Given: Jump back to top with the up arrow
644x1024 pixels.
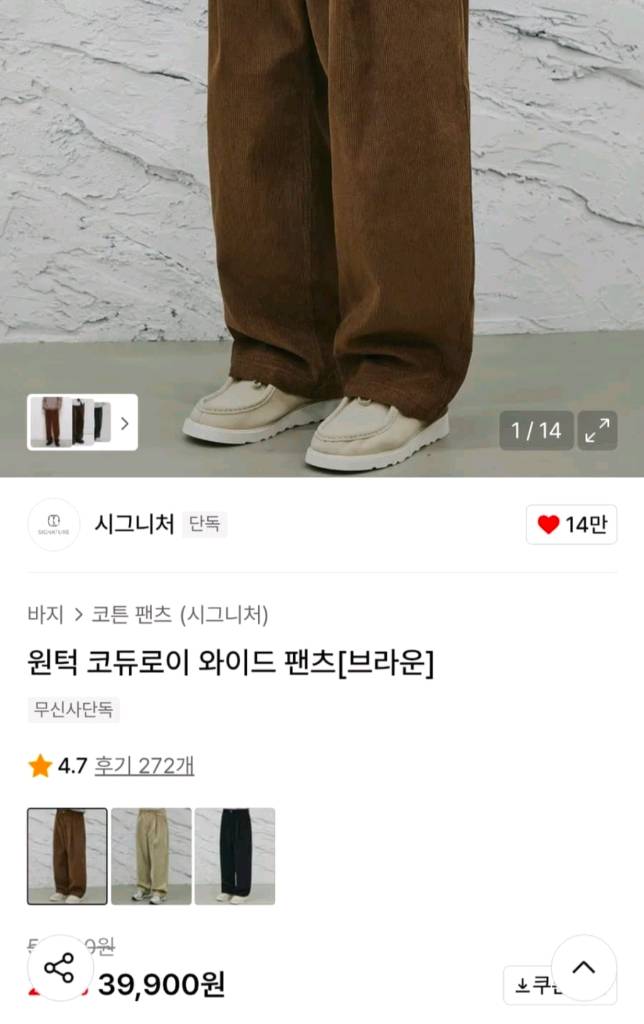Looking at the screenshot, I should coord(584,968).
